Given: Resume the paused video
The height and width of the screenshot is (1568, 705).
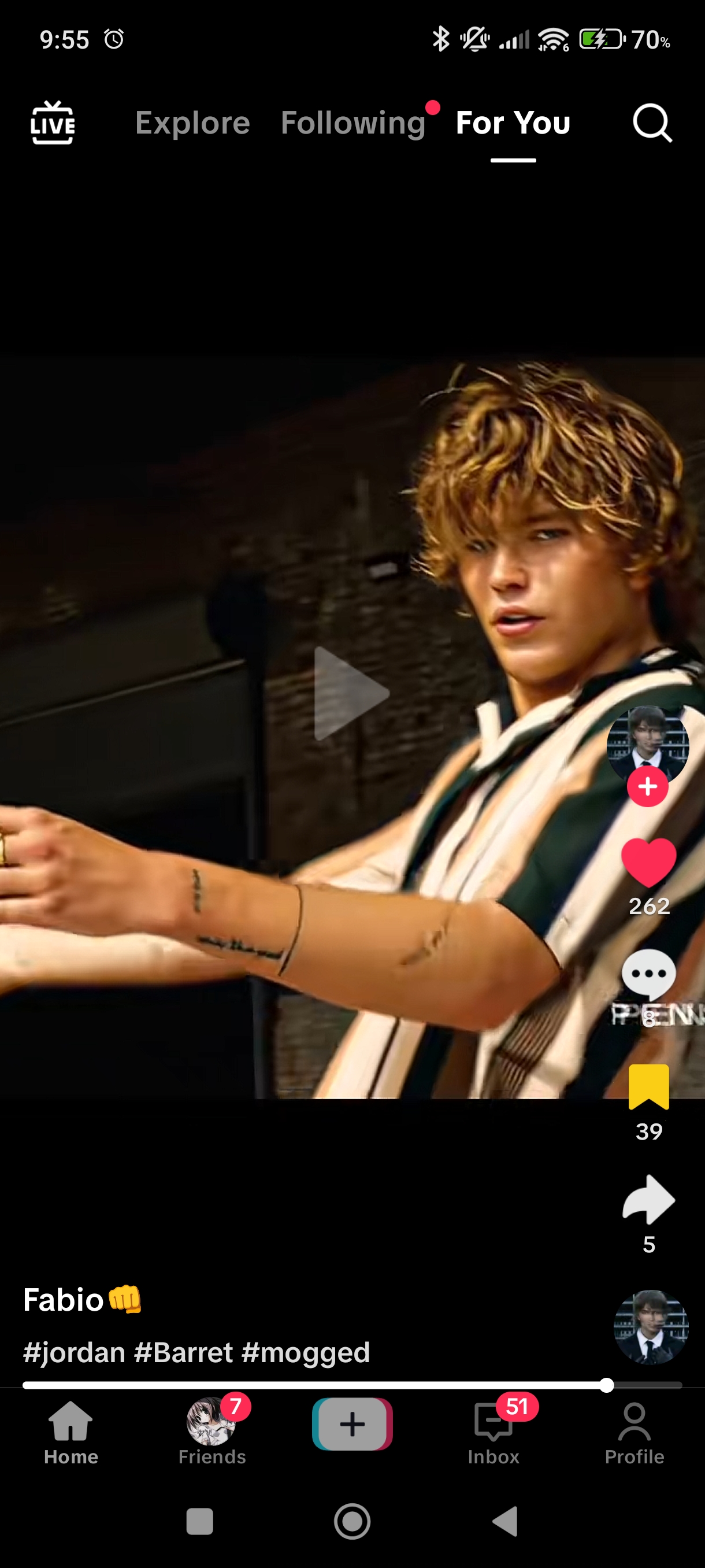Looking at the screenshot, I should (x=351, y=693).
